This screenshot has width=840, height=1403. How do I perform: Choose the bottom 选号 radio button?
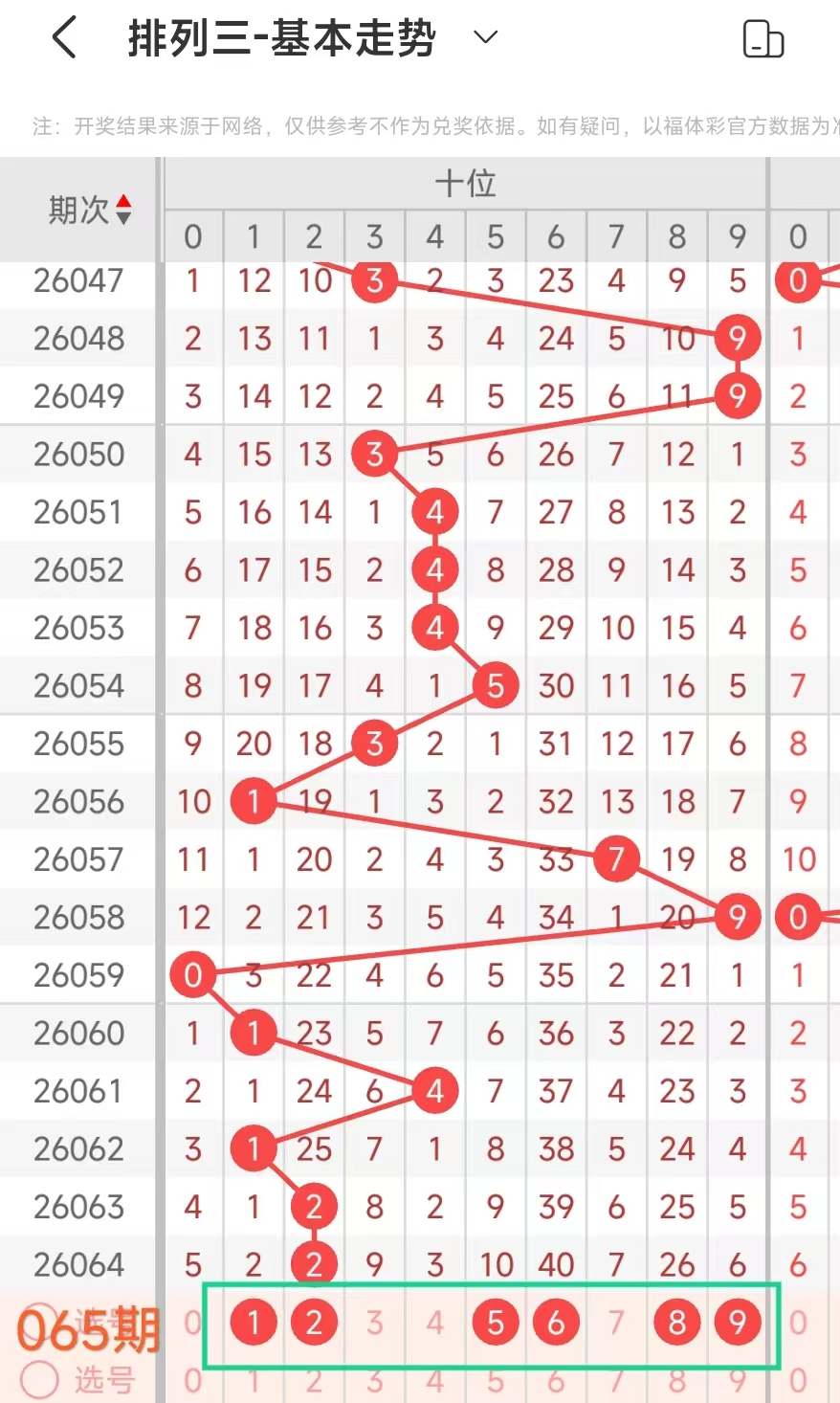pyautogui.click(x=40, y=1379)
